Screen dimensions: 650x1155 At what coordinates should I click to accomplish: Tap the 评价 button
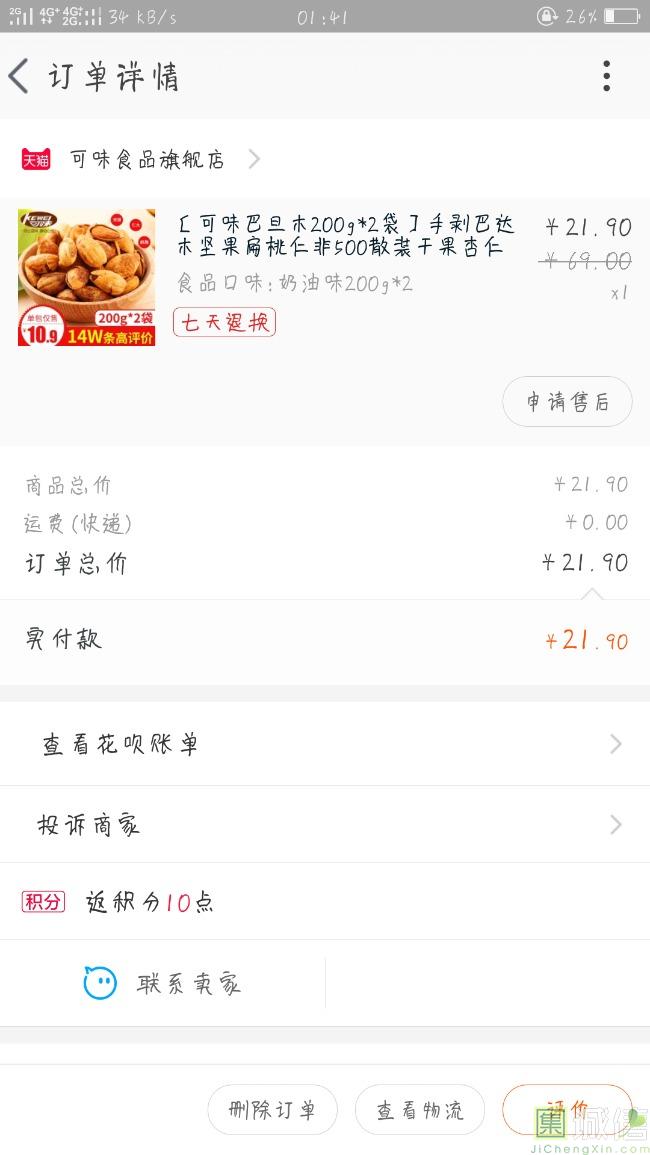pos(566,1108)
